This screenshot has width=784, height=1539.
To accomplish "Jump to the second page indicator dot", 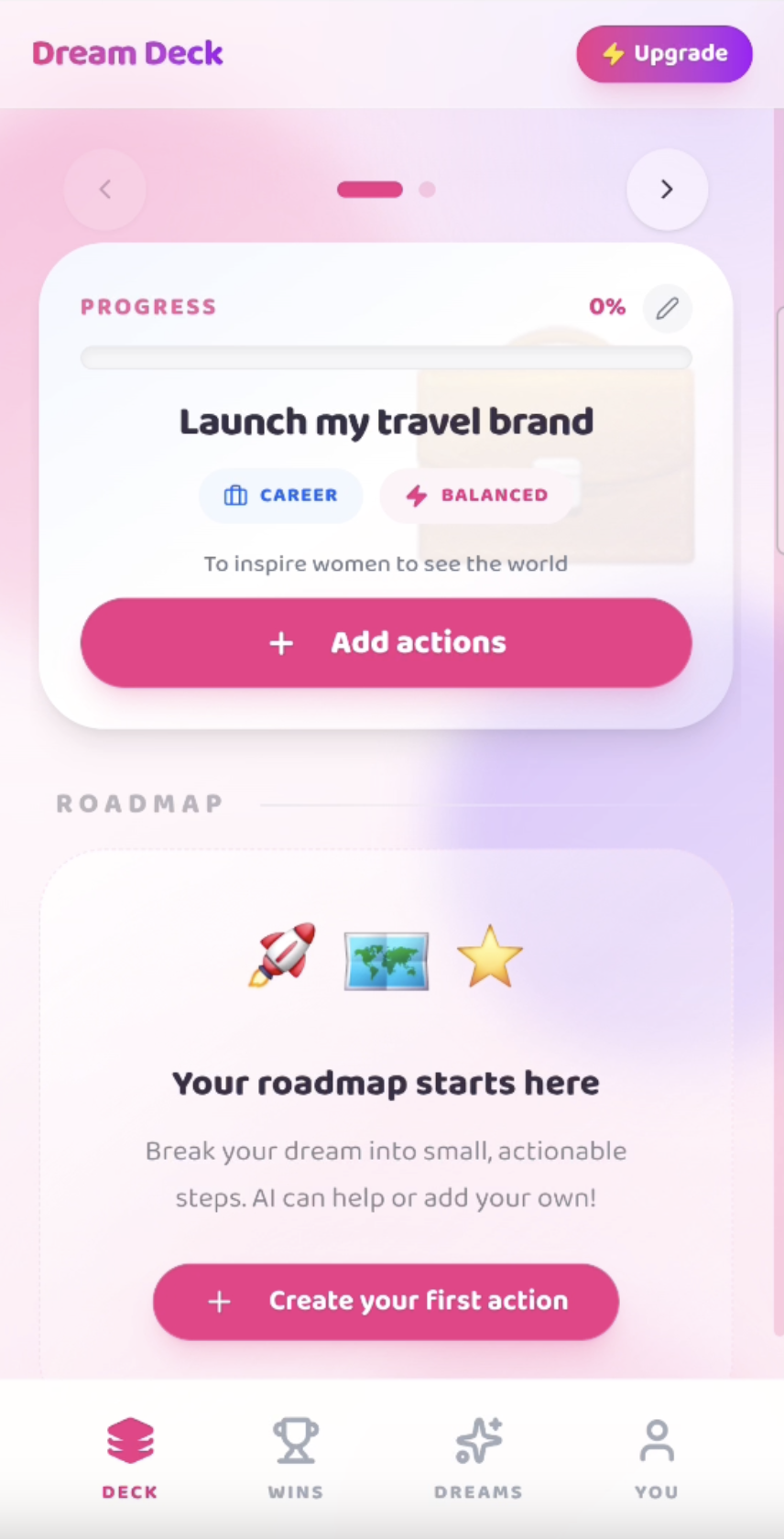I will [x=427, y=190].
